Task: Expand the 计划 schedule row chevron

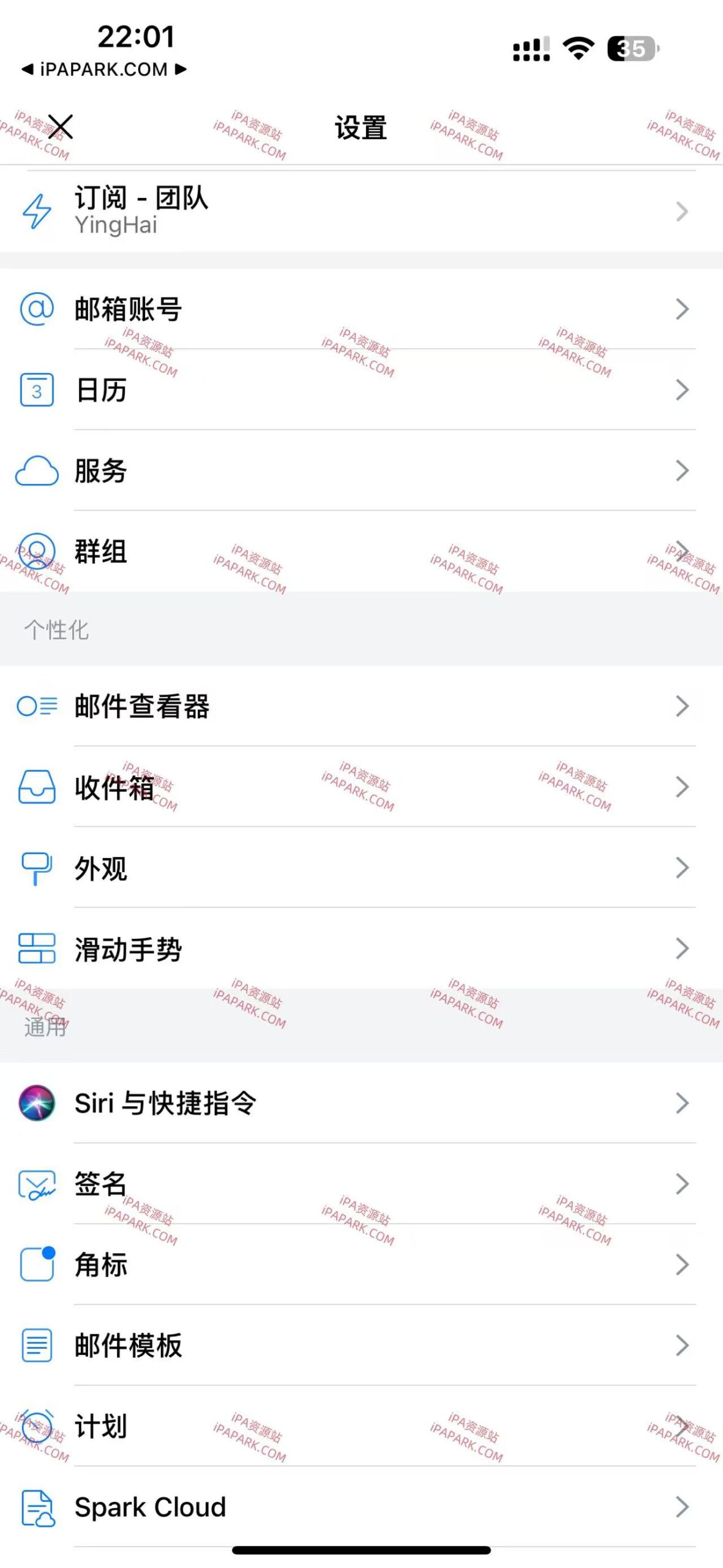Action: pyautogui.click(x=681, y=1427)
